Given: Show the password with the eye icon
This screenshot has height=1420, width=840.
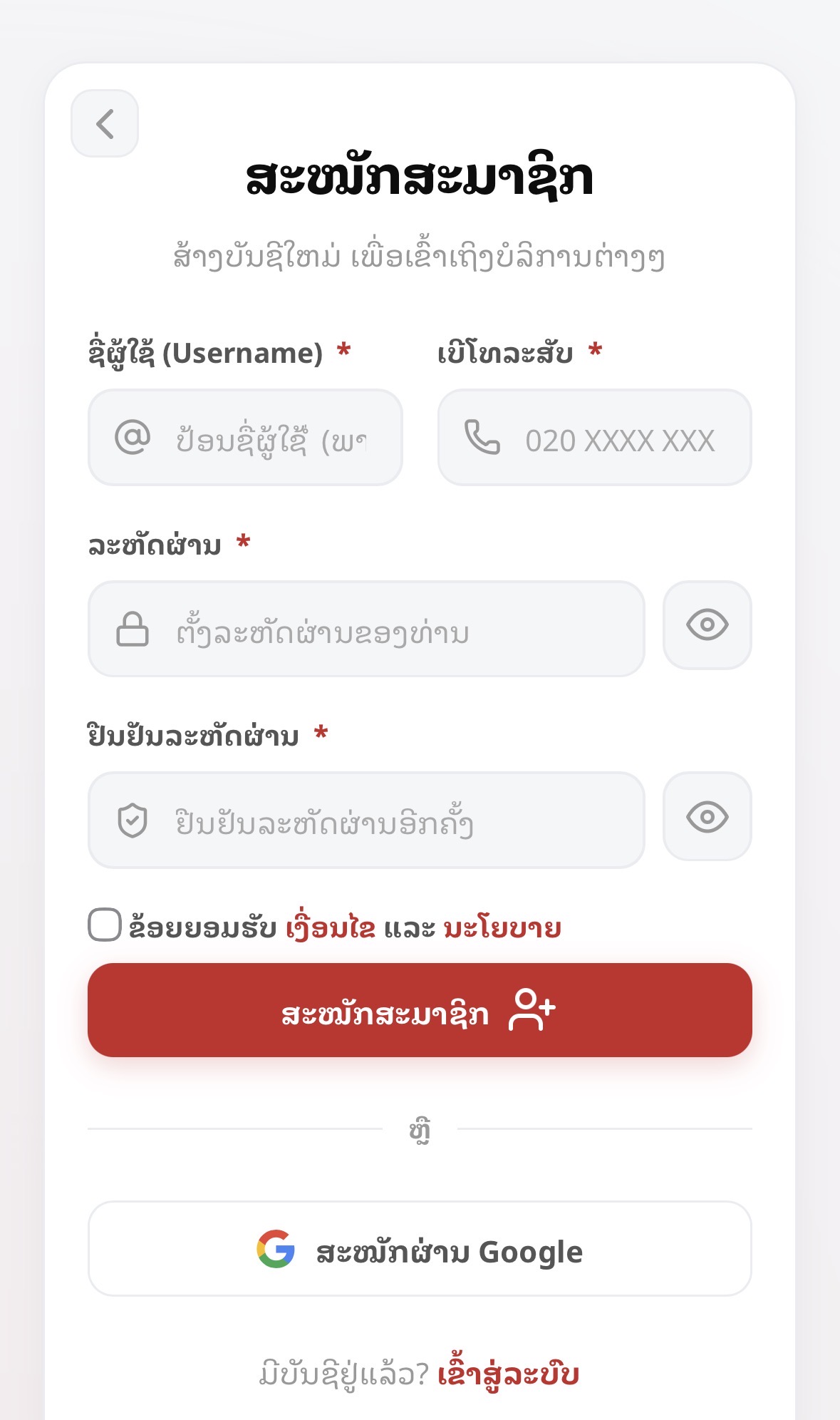Looking at the screenshot, I should click(x=707, y=625).
